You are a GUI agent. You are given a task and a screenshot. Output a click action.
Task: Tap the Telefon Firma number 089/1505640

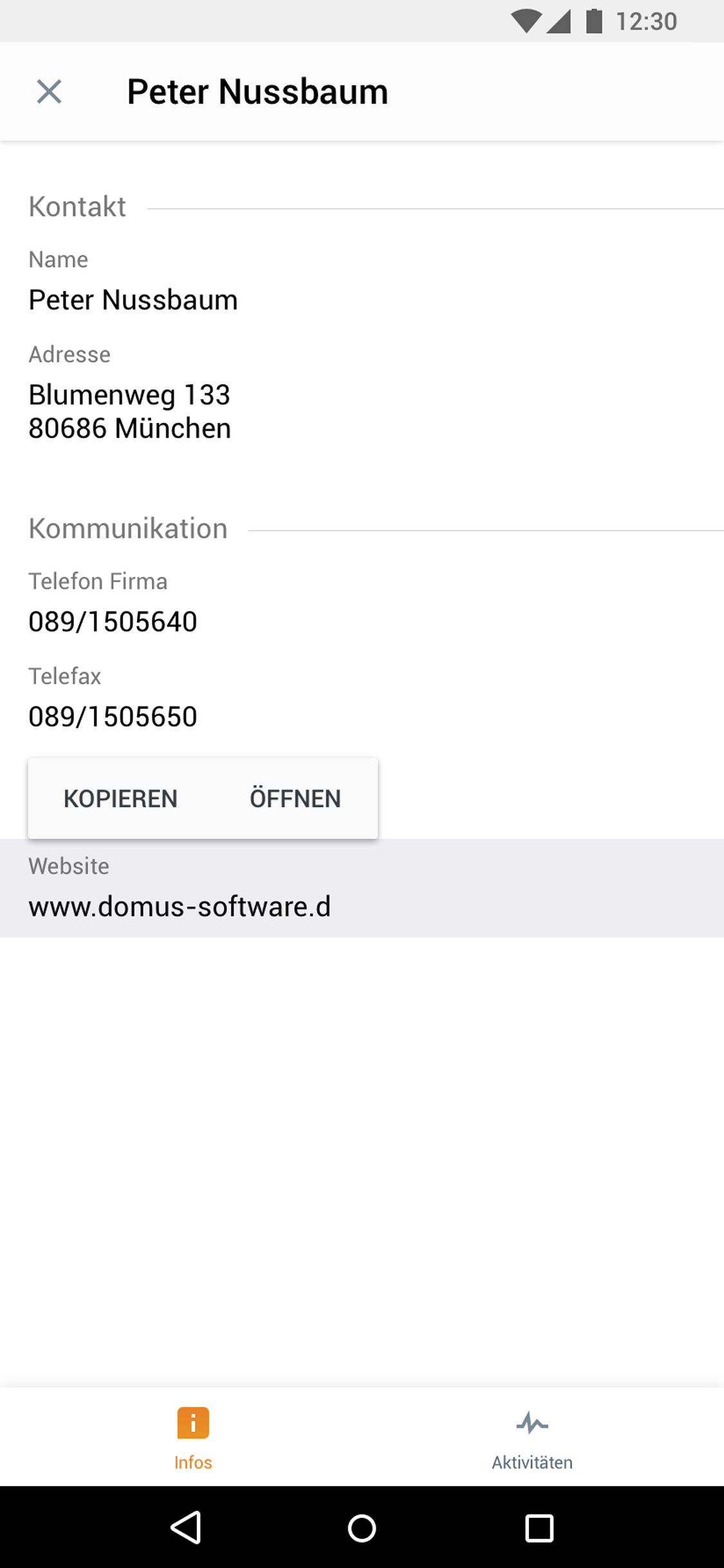(113, 622)
